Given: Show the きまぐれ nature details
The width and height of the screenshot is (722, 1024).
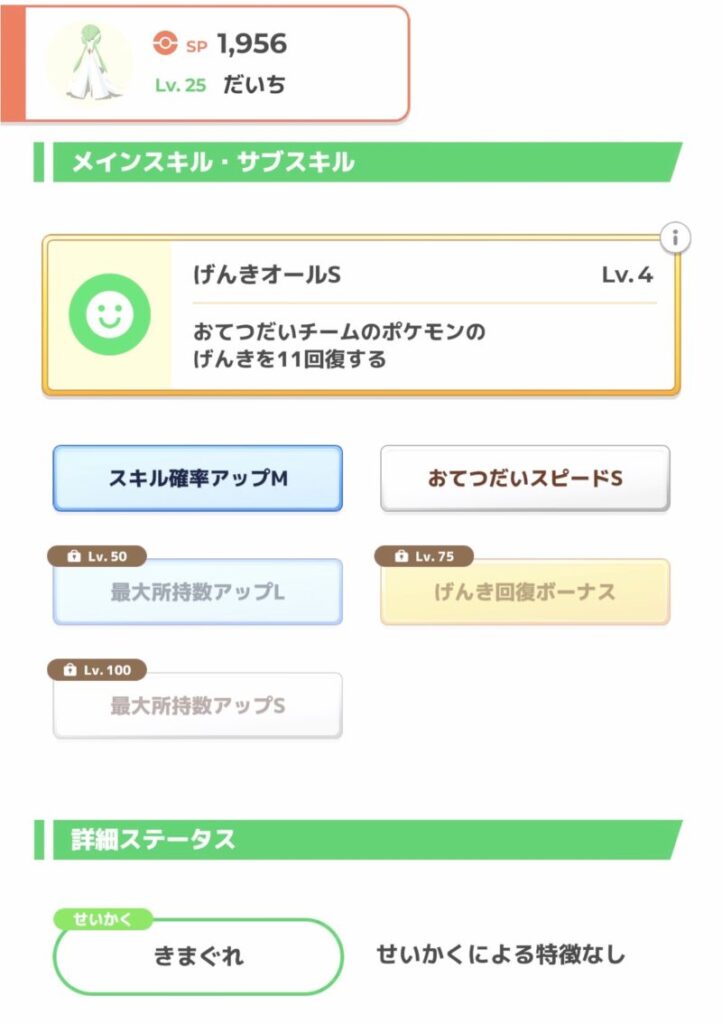Looking at the screenshot, I should click(198, 955).
